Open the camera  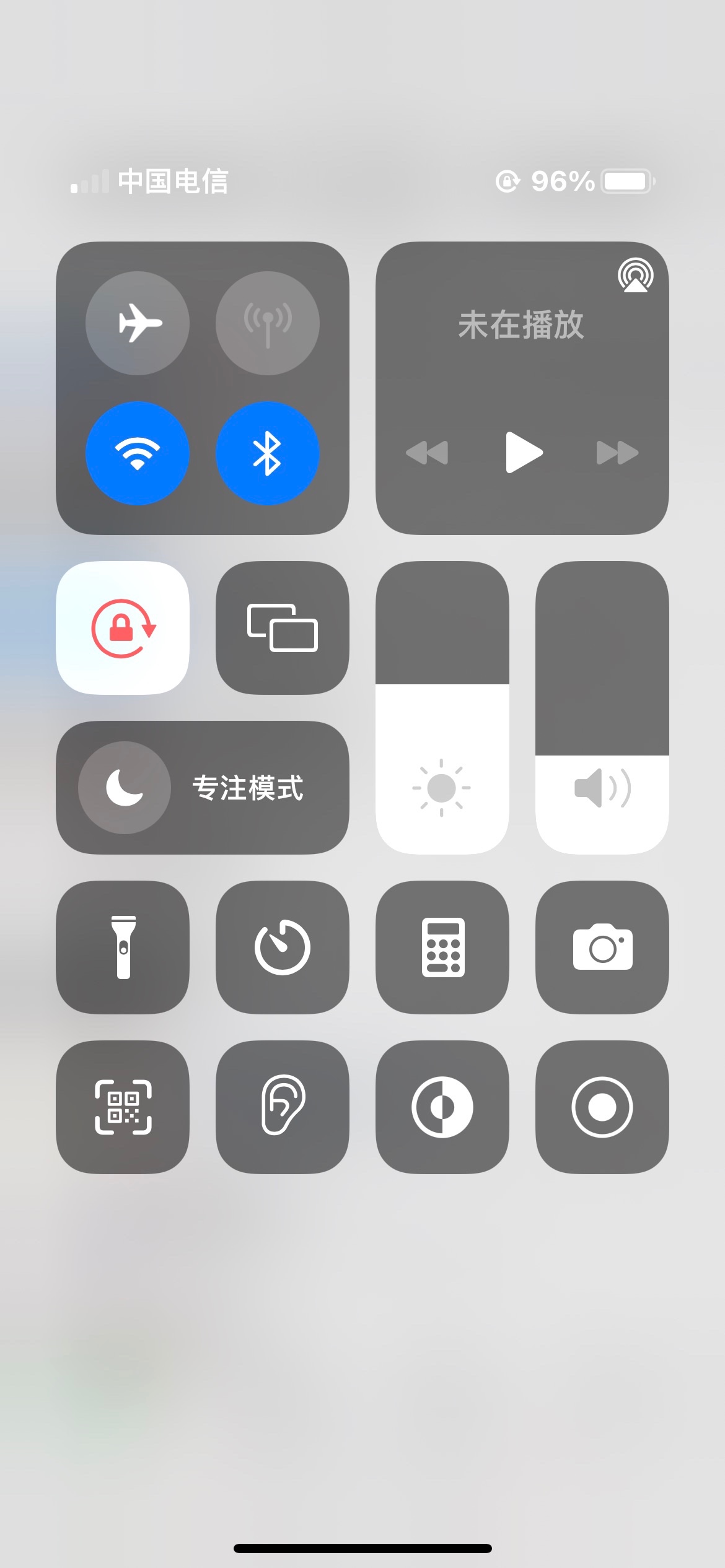[x=602, y=947]
